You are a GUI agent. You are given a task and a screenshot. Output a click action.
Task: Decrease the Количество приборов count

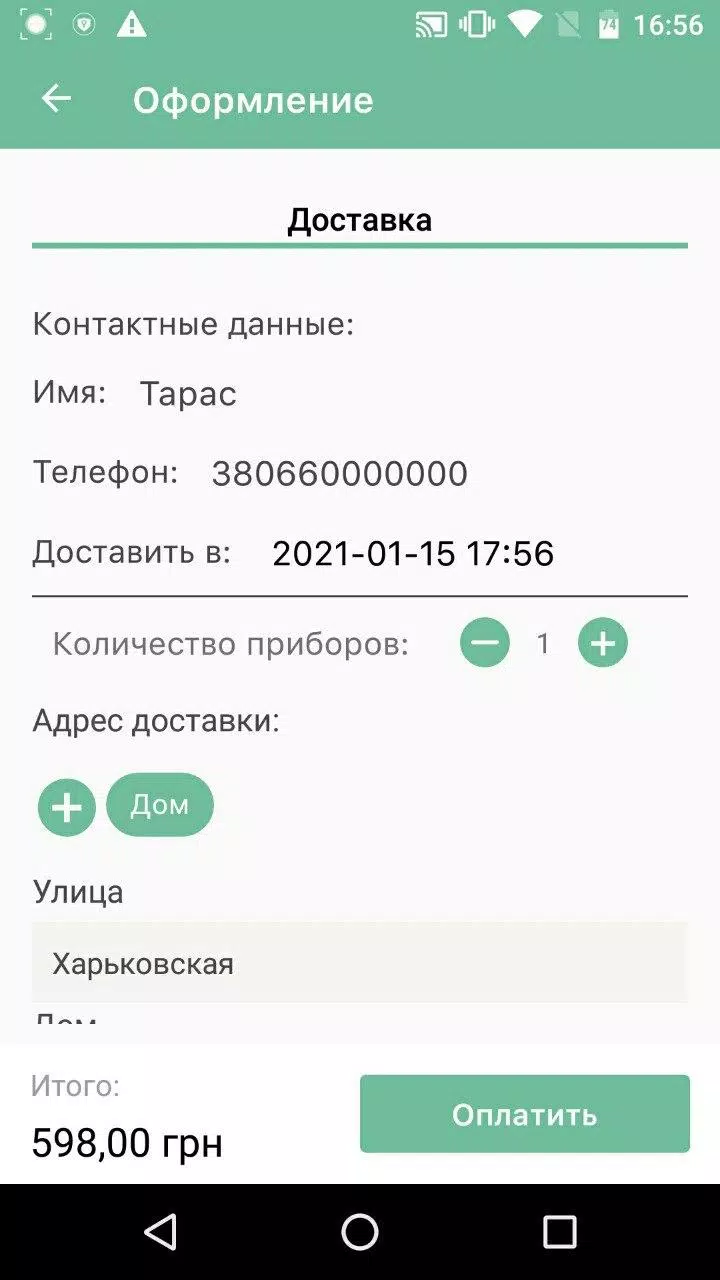tap(485, 643)
